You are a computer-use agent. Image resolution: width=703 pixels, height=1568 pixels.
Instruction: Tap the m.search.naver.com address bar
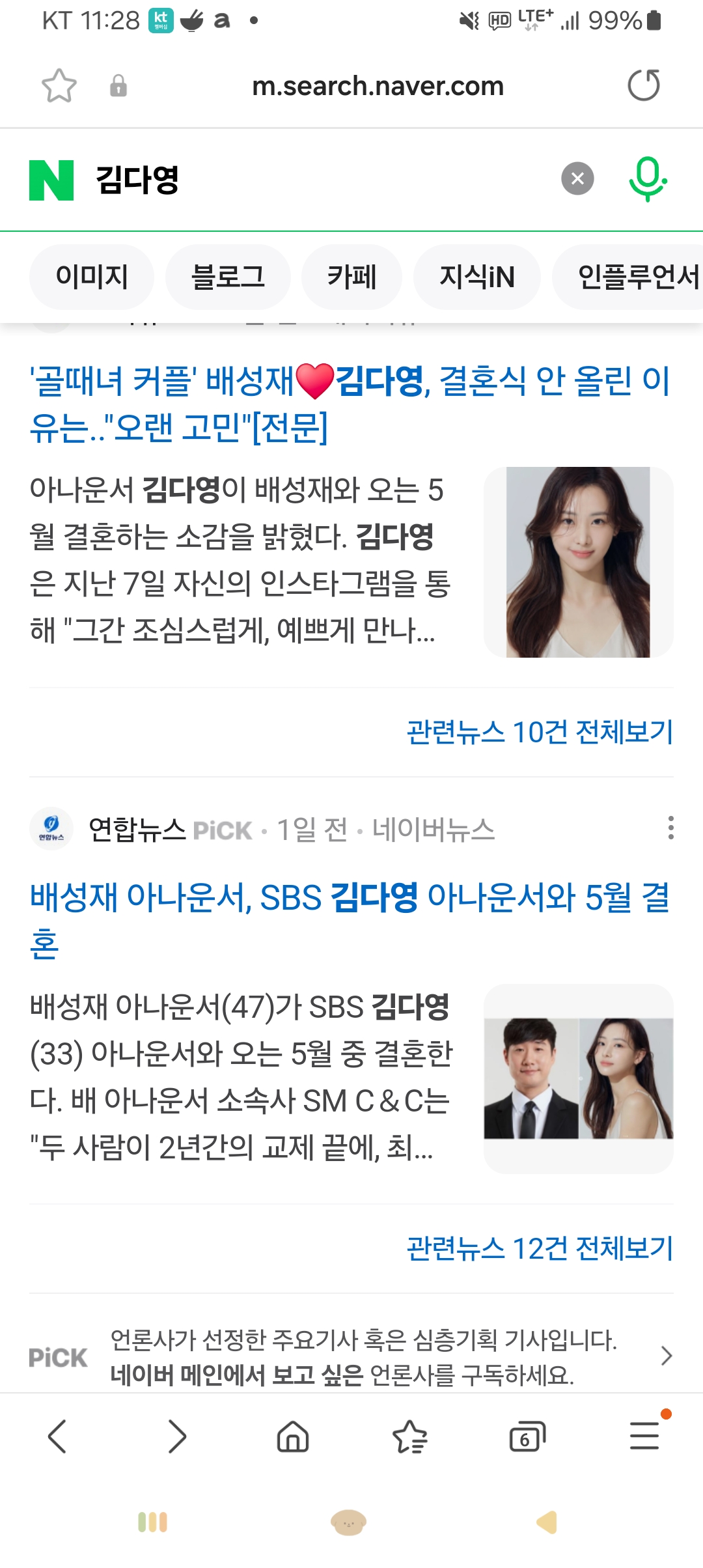coord(378,86)
